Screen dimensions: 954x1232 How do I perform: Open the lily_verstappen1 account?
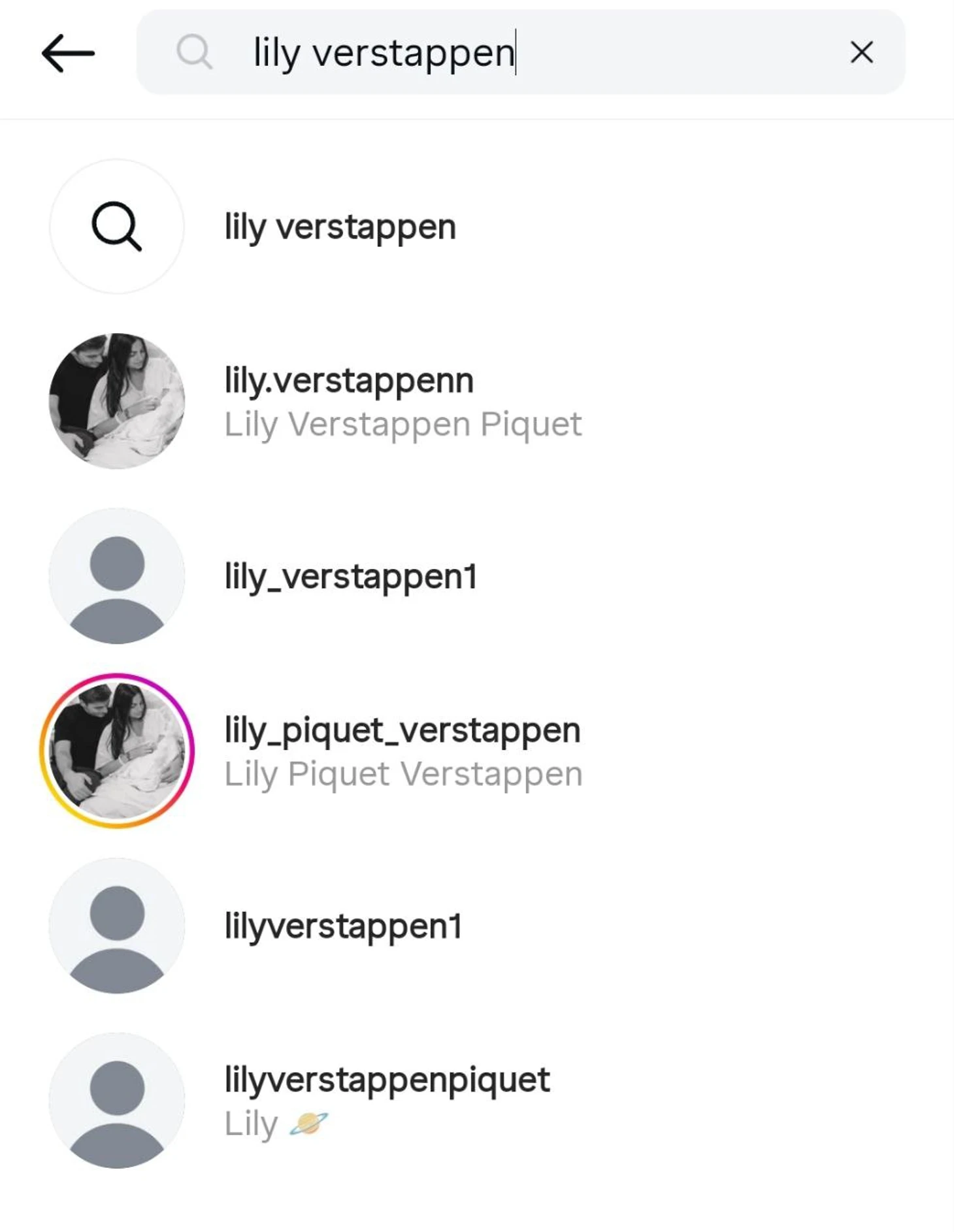350,576
